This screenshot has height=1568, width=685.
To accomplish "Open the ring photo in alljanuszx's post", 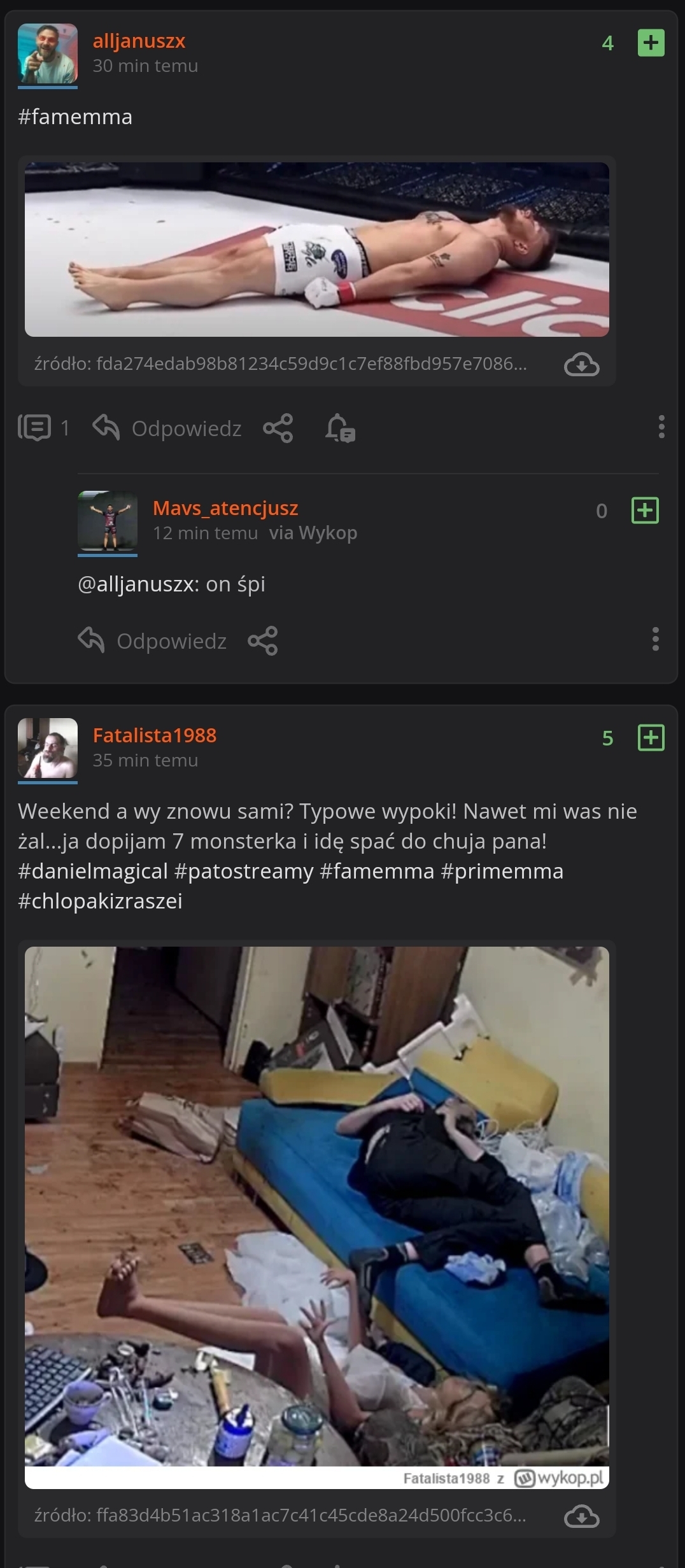I will coord(316,249).
